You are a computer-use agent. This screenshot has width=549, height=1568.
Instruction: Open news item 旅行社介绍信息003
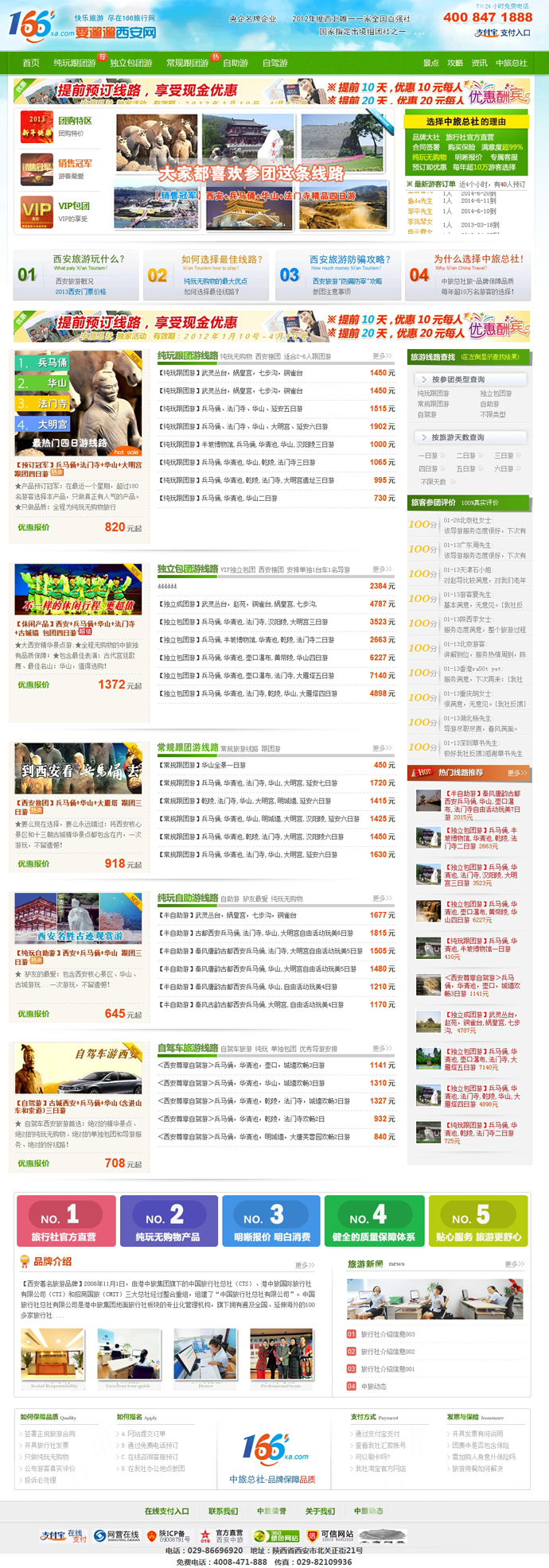387,1334
